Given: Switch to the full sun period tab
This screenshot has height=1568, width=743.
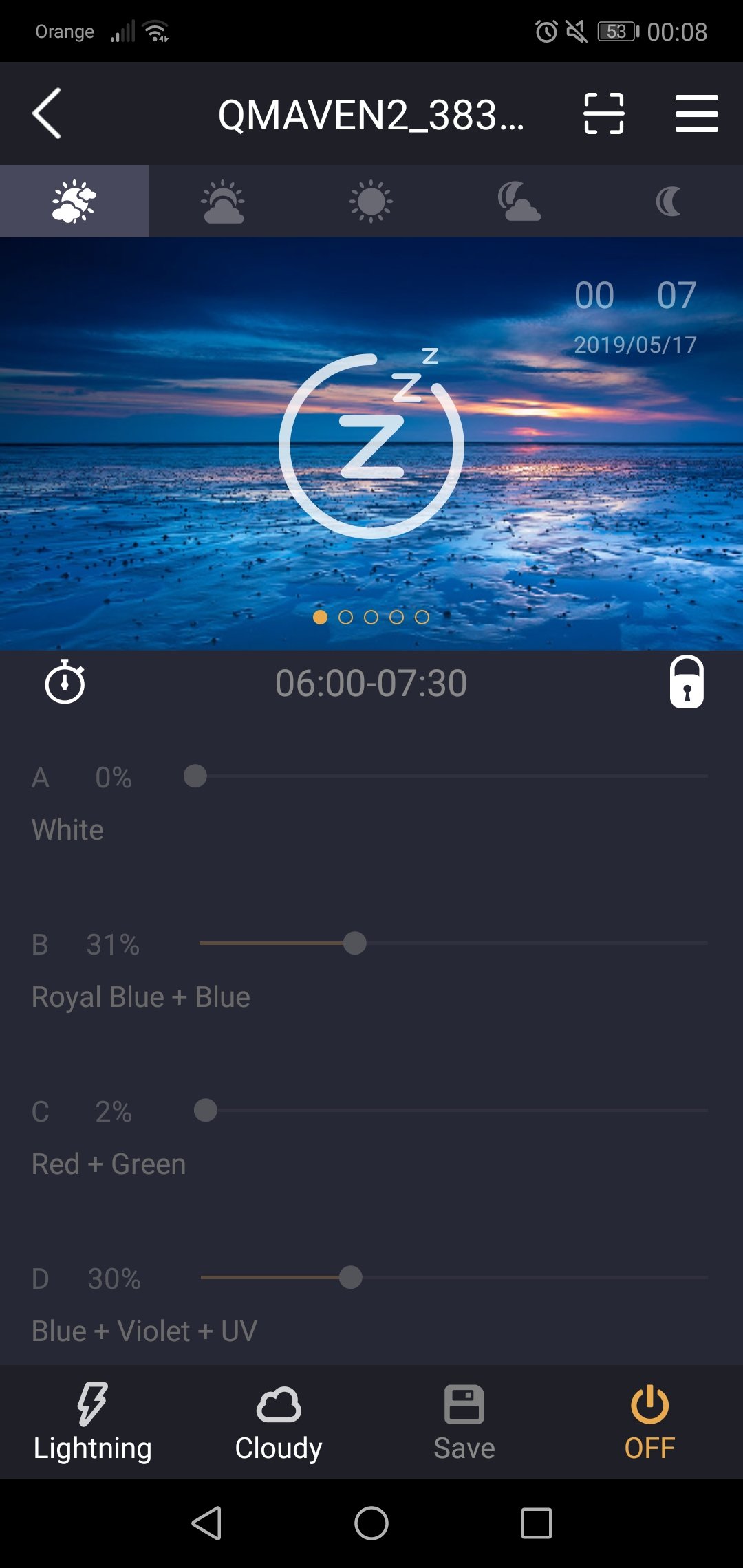Looking at the screenshot, I should pyautogui.click(x=371, y=202).
